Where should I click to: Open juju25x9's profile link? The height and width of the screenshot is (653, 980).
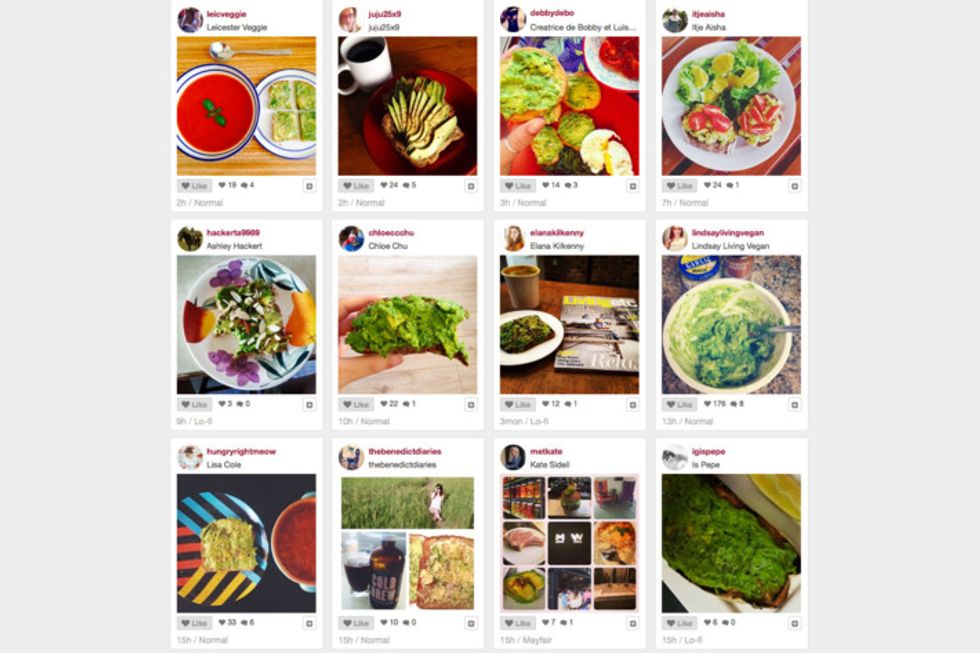tap(384, 14)
